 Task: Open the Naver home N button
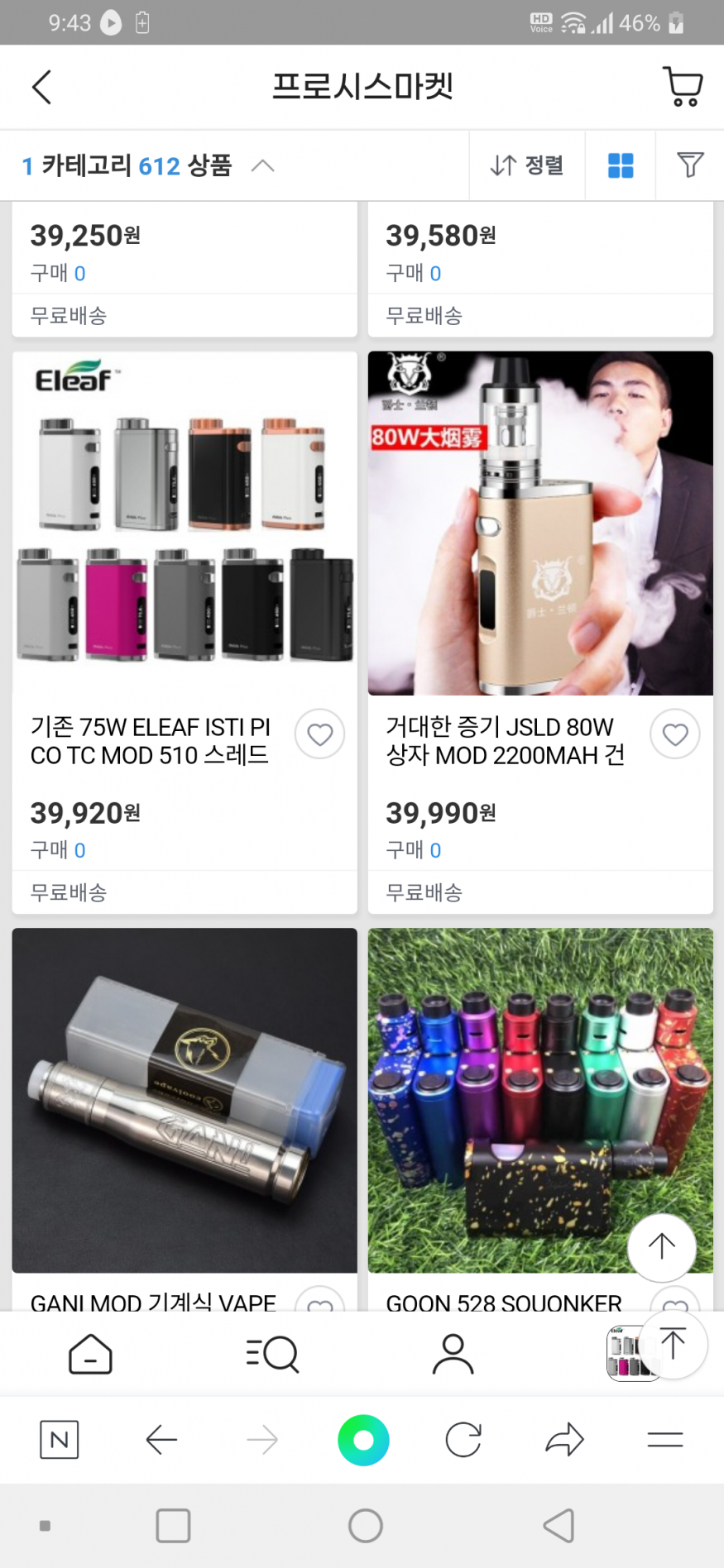[60, 1440]
